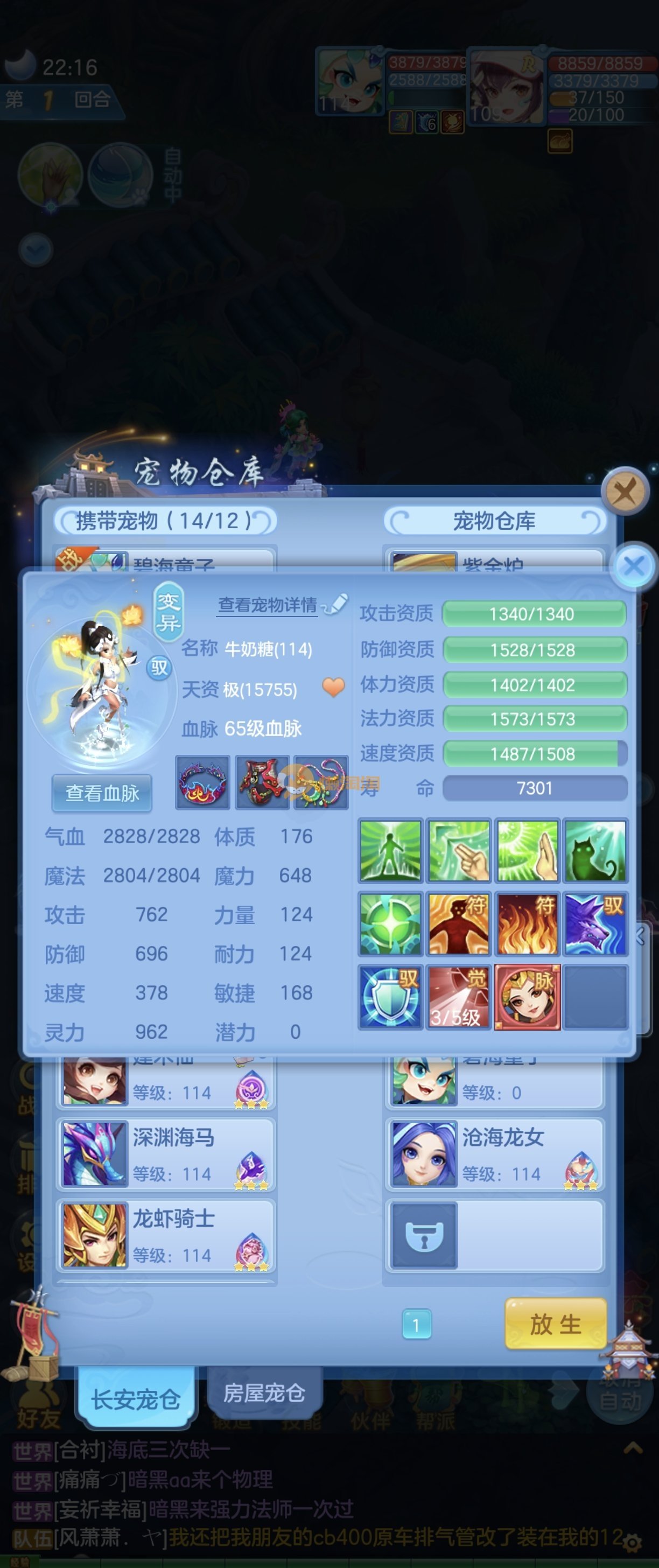This screenshot has height=1568, width=659.
Task: Tap the 放生 release button
Action: click(555, 1324)
